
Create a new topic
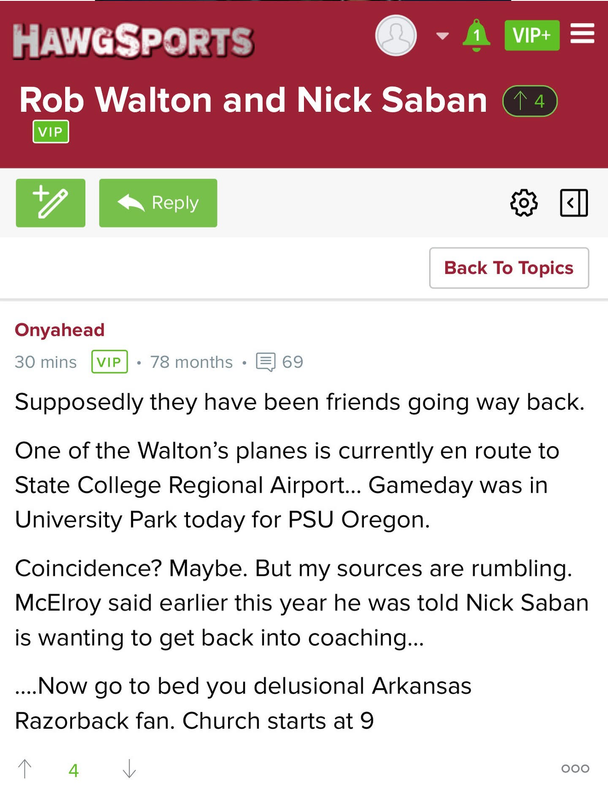(50, 203)
